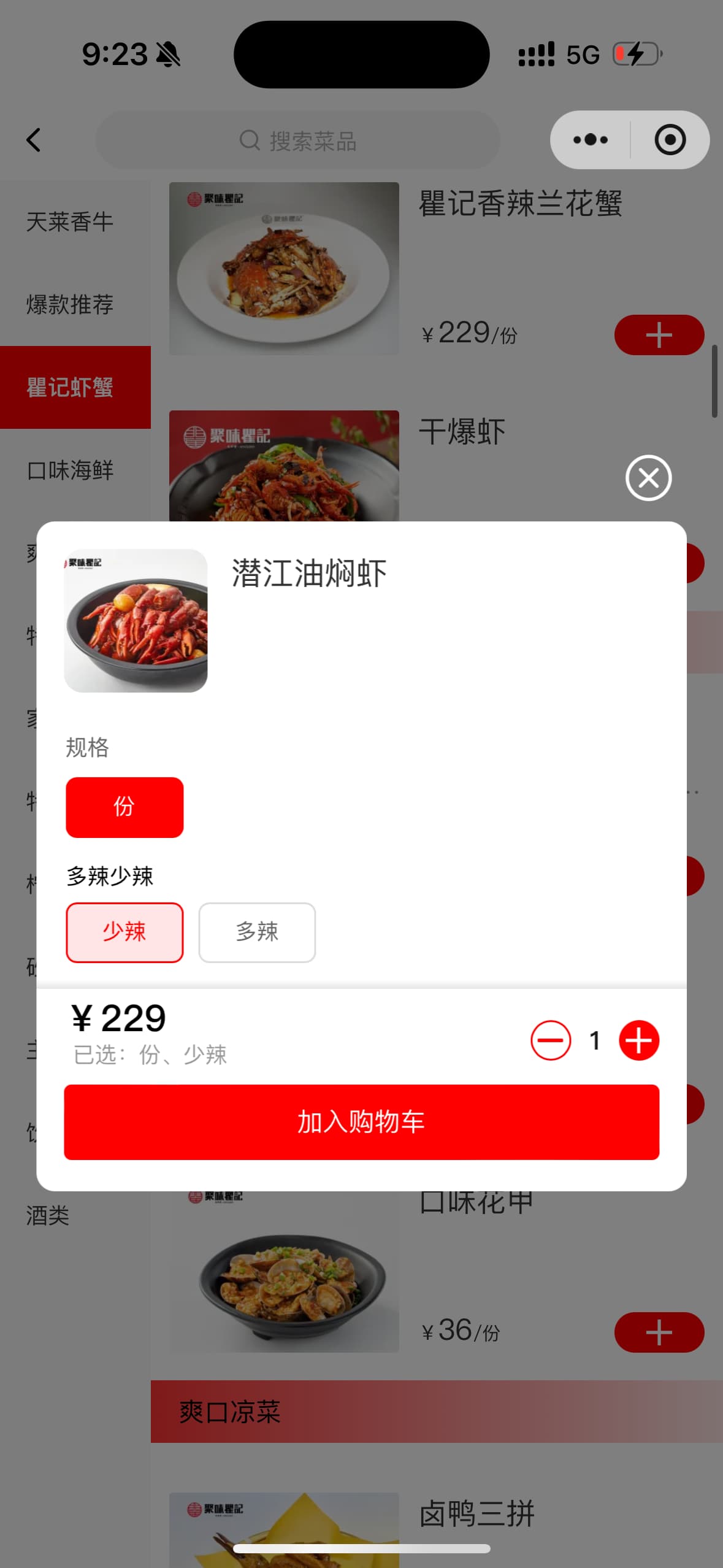
Task: Close the 潜江油焖虾 options dialog
Action: tap(648, 478)
